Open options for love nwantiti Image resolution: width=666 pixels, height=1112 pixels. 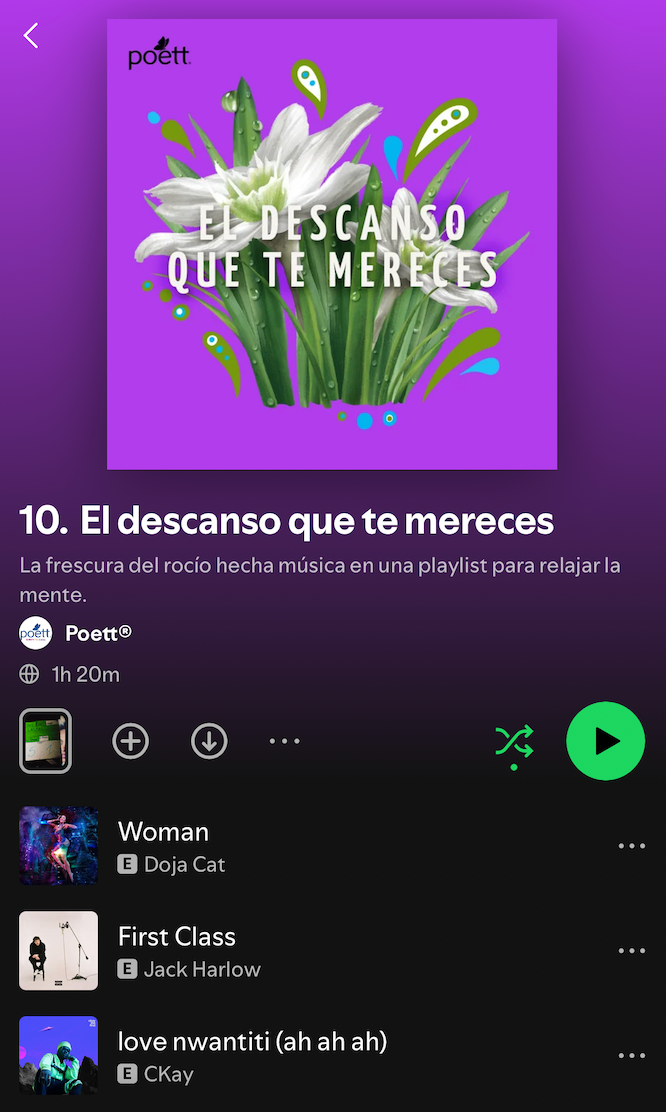click(x=631, y=1055)
